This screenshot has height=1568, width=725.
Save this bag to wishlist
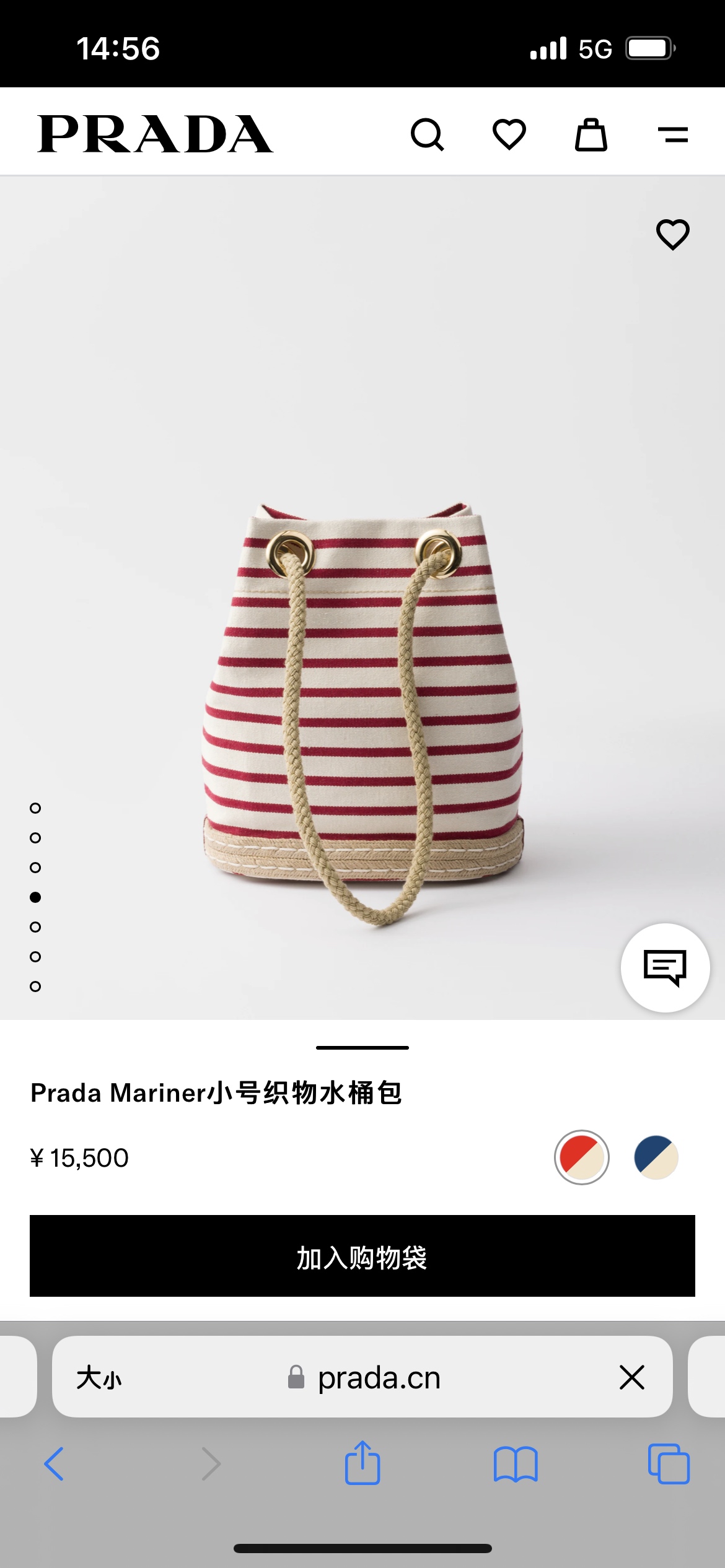(672, 235)
